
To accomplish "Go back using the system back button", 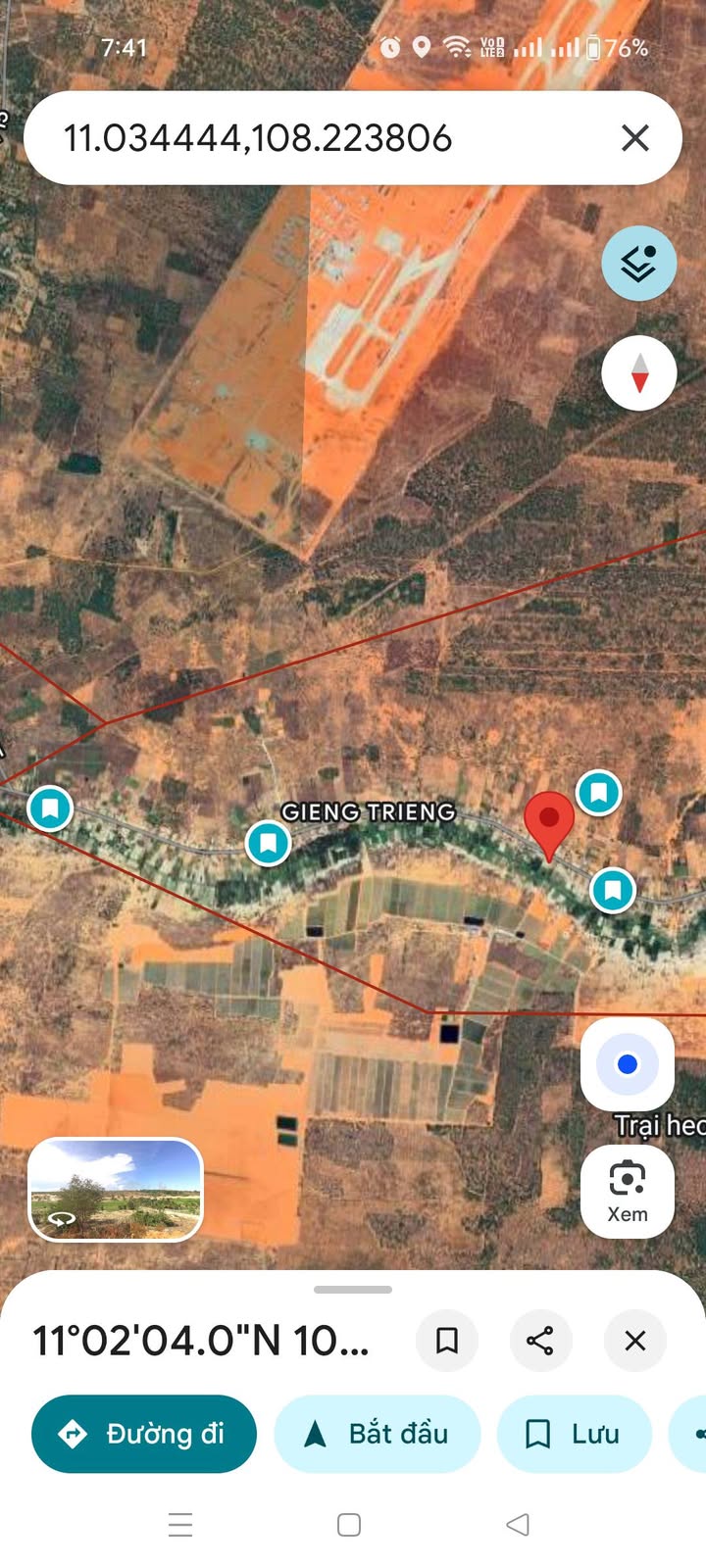I will click(x=518, y=1524).
